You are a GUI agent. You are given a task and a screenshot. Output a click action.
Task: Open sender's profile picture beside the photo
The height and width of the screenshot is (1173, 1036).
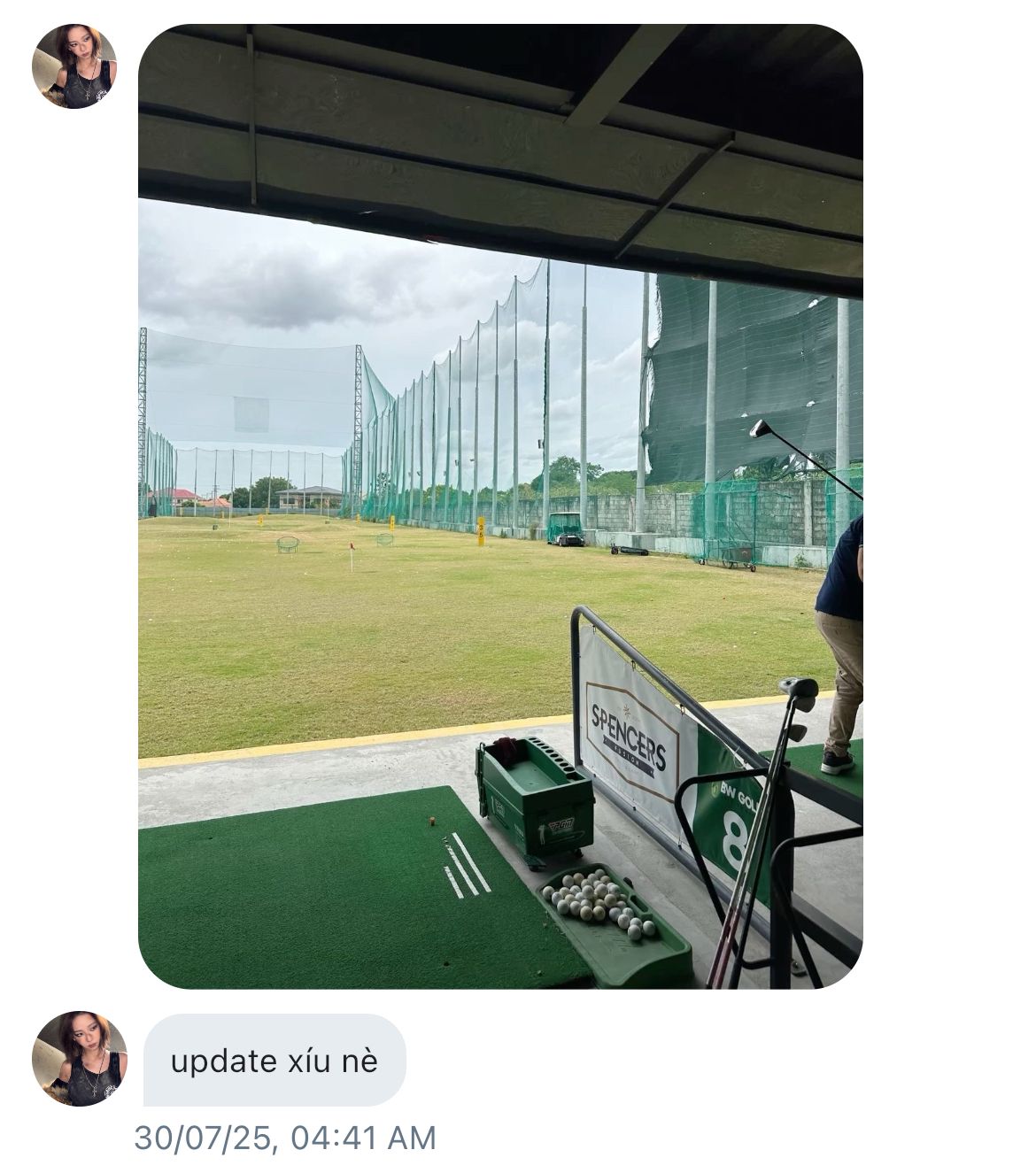click(x=74, y=66)
